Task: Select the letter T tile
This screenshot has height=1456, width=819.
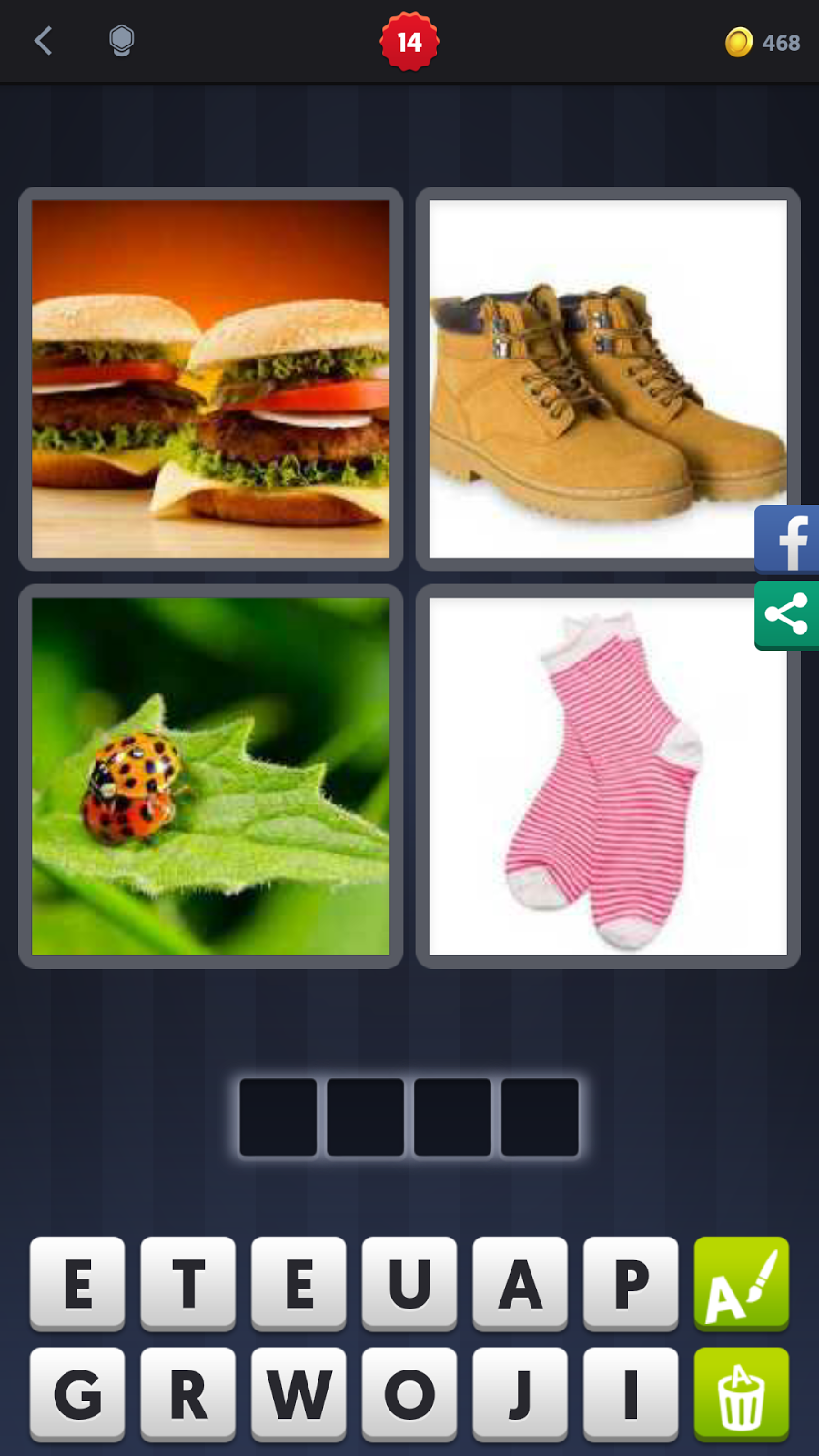Action: click(188, 1283)
